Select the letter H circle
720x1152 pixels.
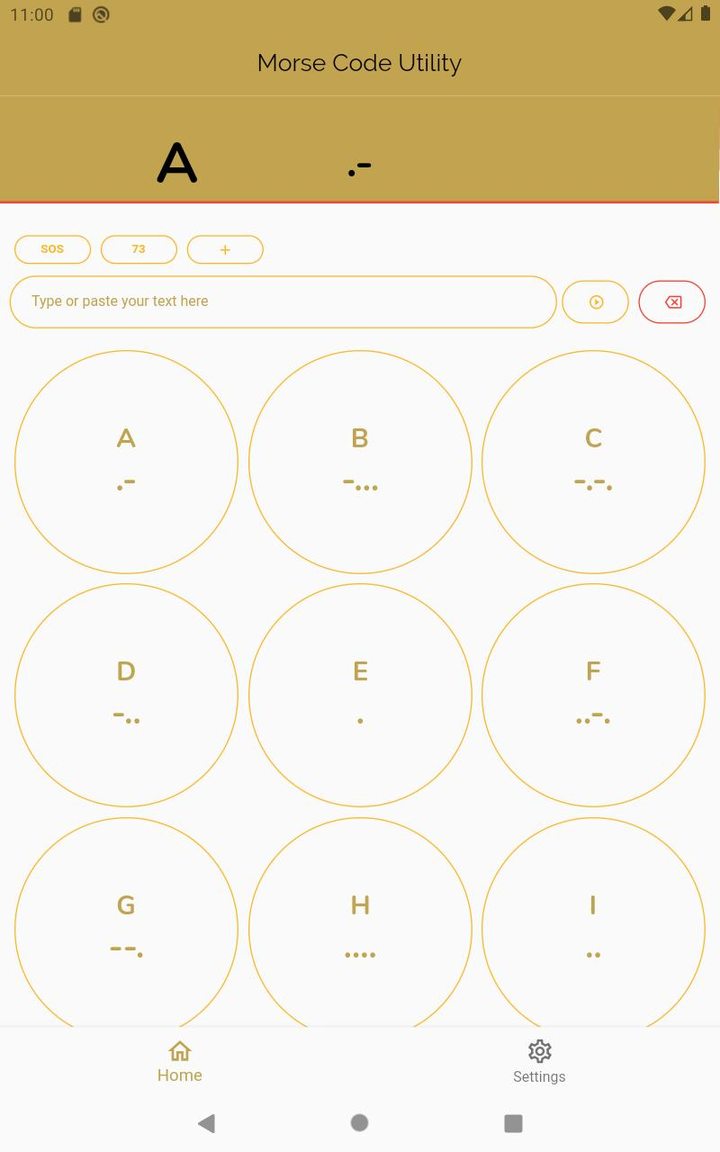(360, 928)
